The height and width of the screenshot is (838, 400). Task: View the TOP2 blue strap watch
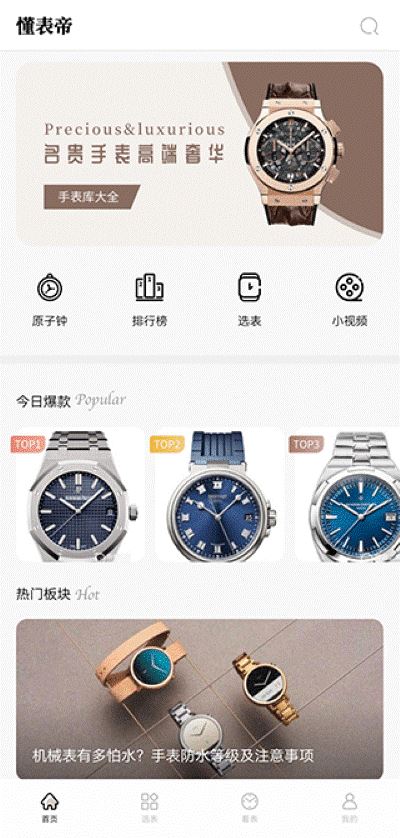(x=219, y=495)
